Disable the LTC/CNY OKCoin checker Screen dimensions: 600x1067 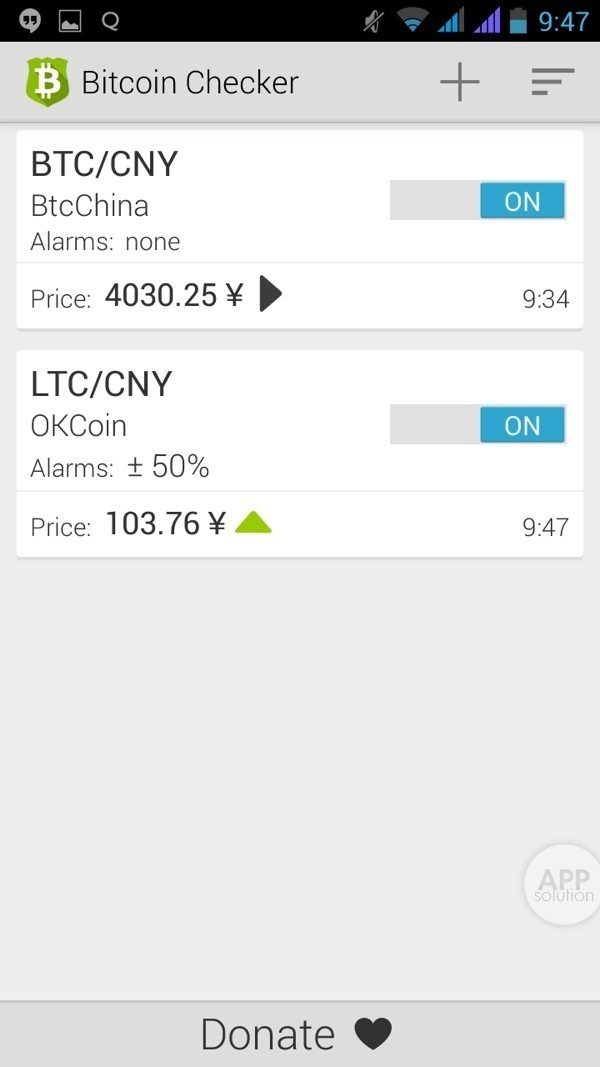pos(478,425)
